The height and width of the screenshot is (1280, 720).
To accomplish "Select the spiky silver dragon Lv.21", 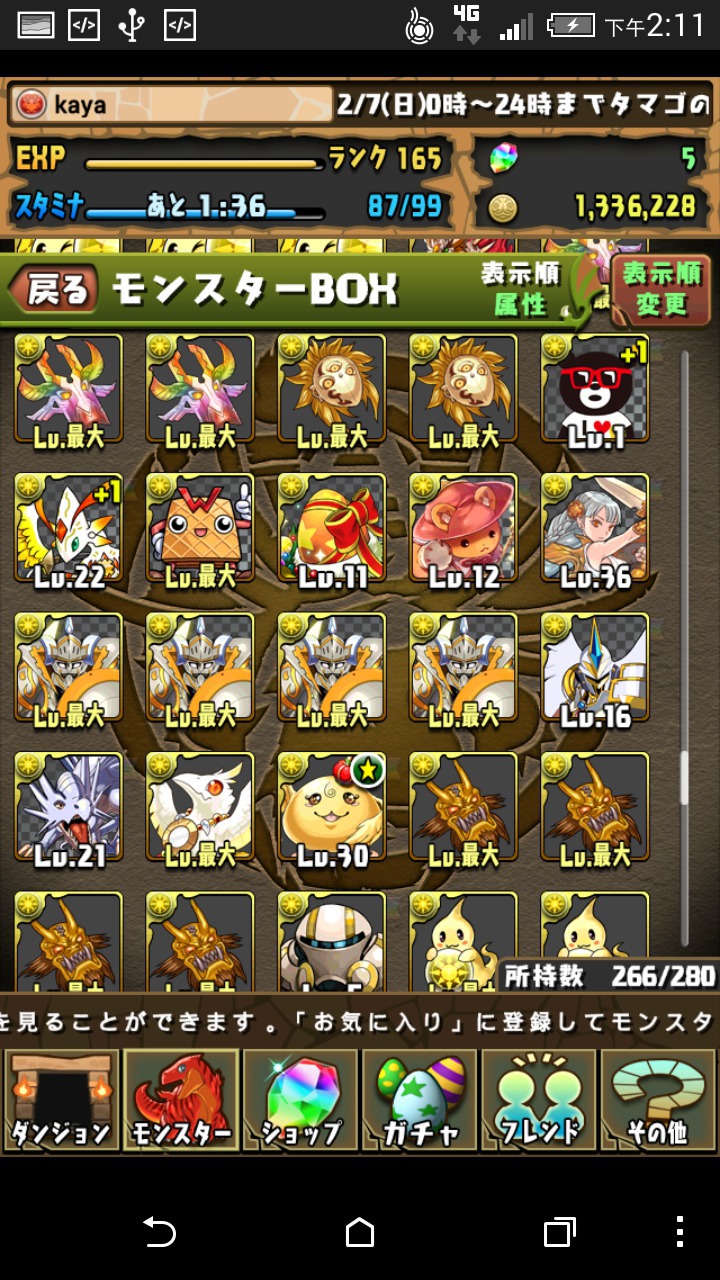I will coord(68,807).
